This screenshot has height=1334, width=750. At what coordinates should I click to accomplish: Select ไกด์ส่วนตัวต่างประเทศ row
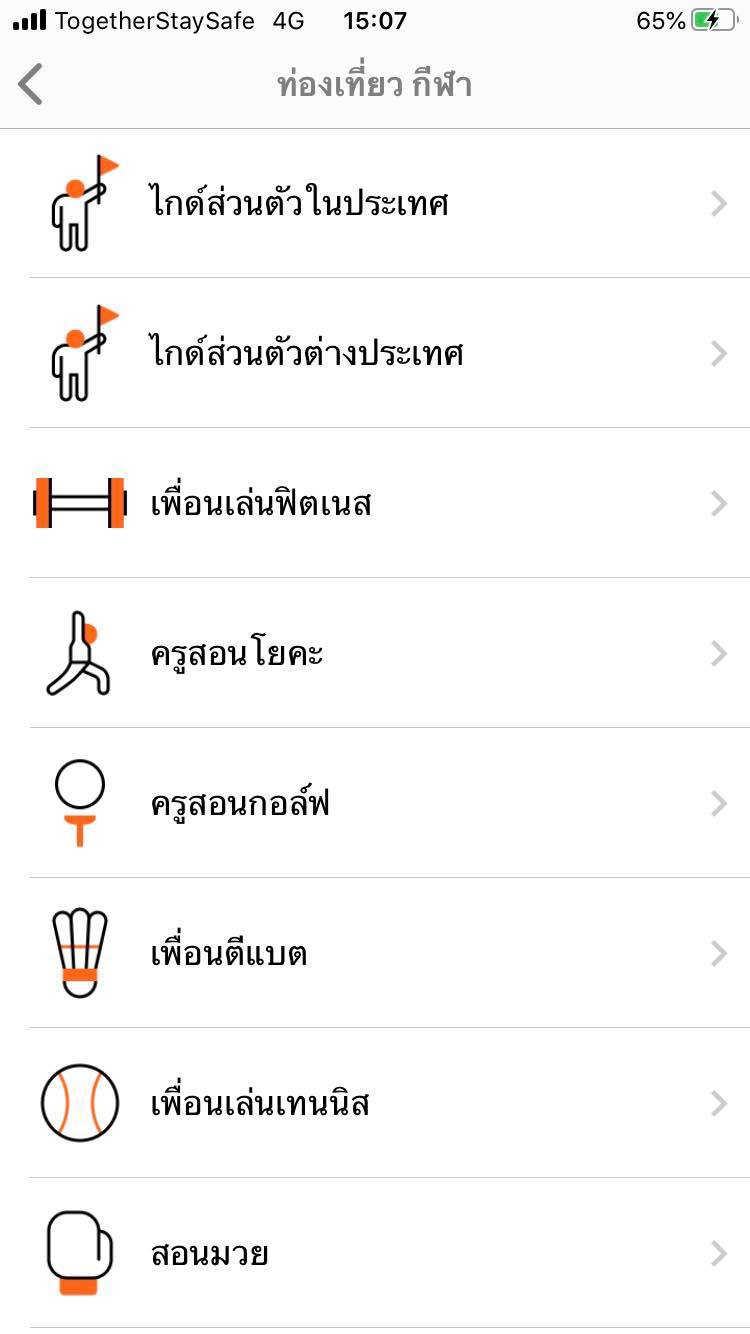pos(375,354)
